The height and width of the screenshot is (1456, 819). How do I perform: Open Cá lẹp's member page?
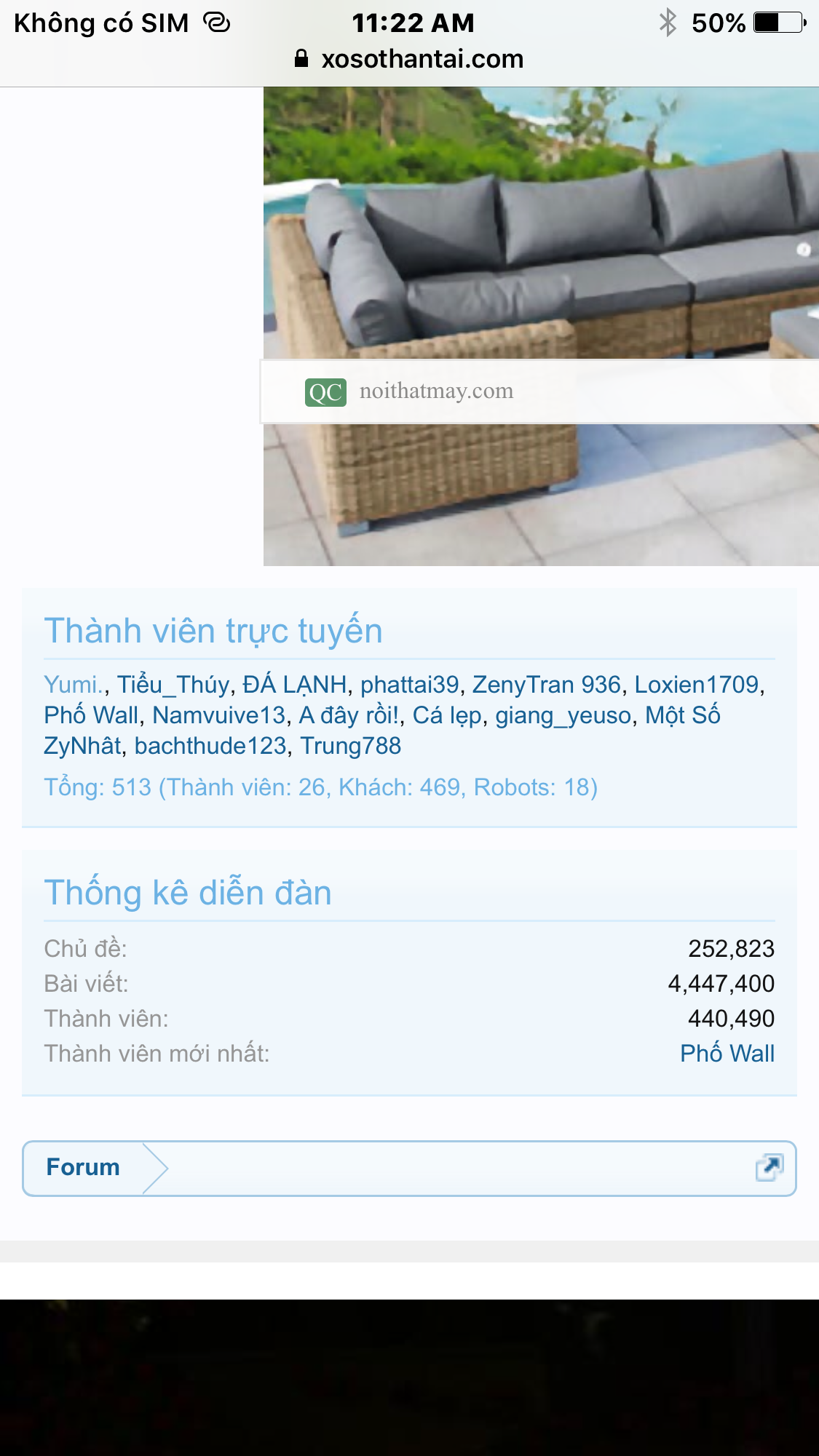click(446, 715)
